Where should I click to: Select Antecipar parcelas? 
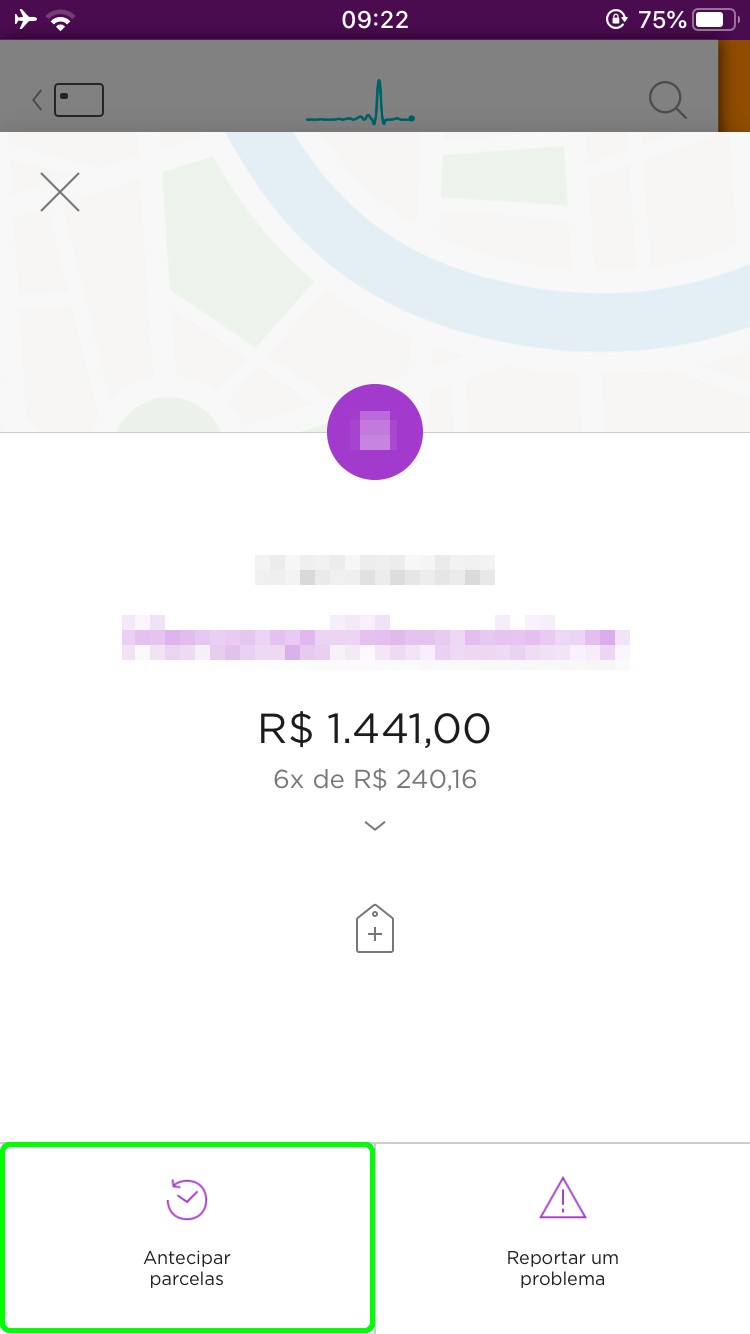187,1237
